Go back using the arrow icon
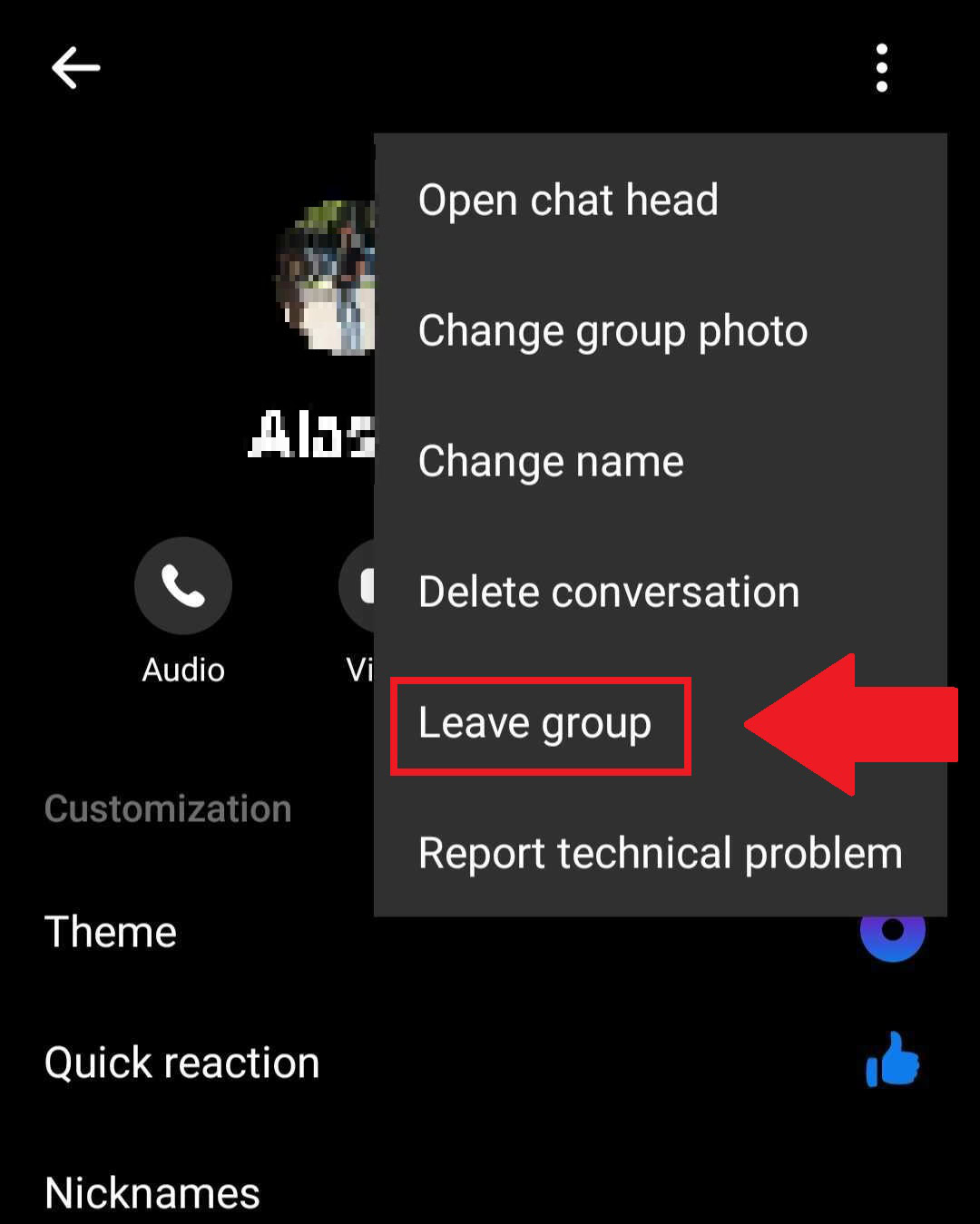This screenshot has height=1224, width=980. click(75, 68)
